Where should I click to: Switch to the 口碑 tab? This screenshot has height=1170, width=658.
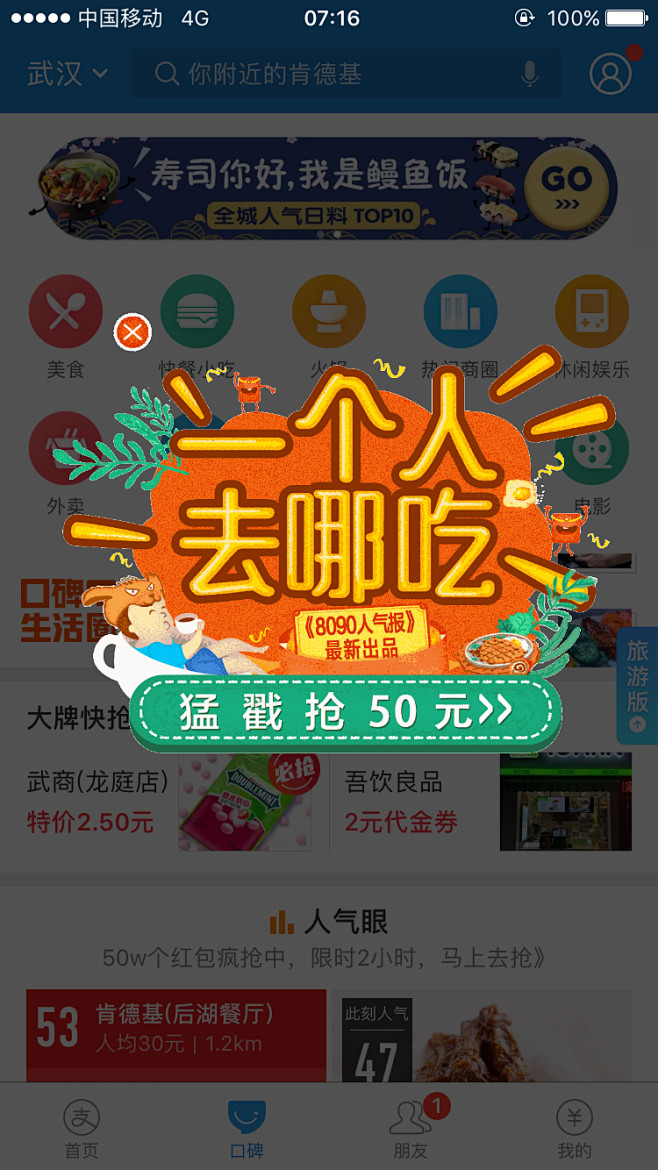tap(247, 1128)
